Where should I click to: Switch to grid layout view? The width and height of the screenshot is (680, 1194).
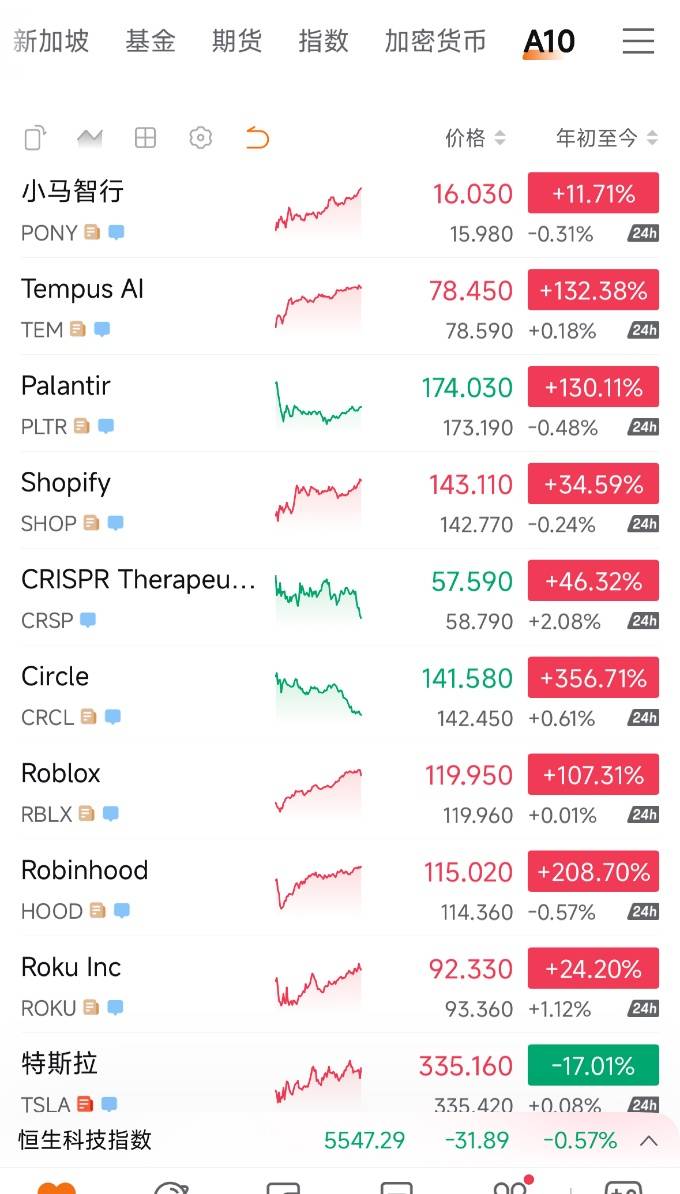point(145,138)
